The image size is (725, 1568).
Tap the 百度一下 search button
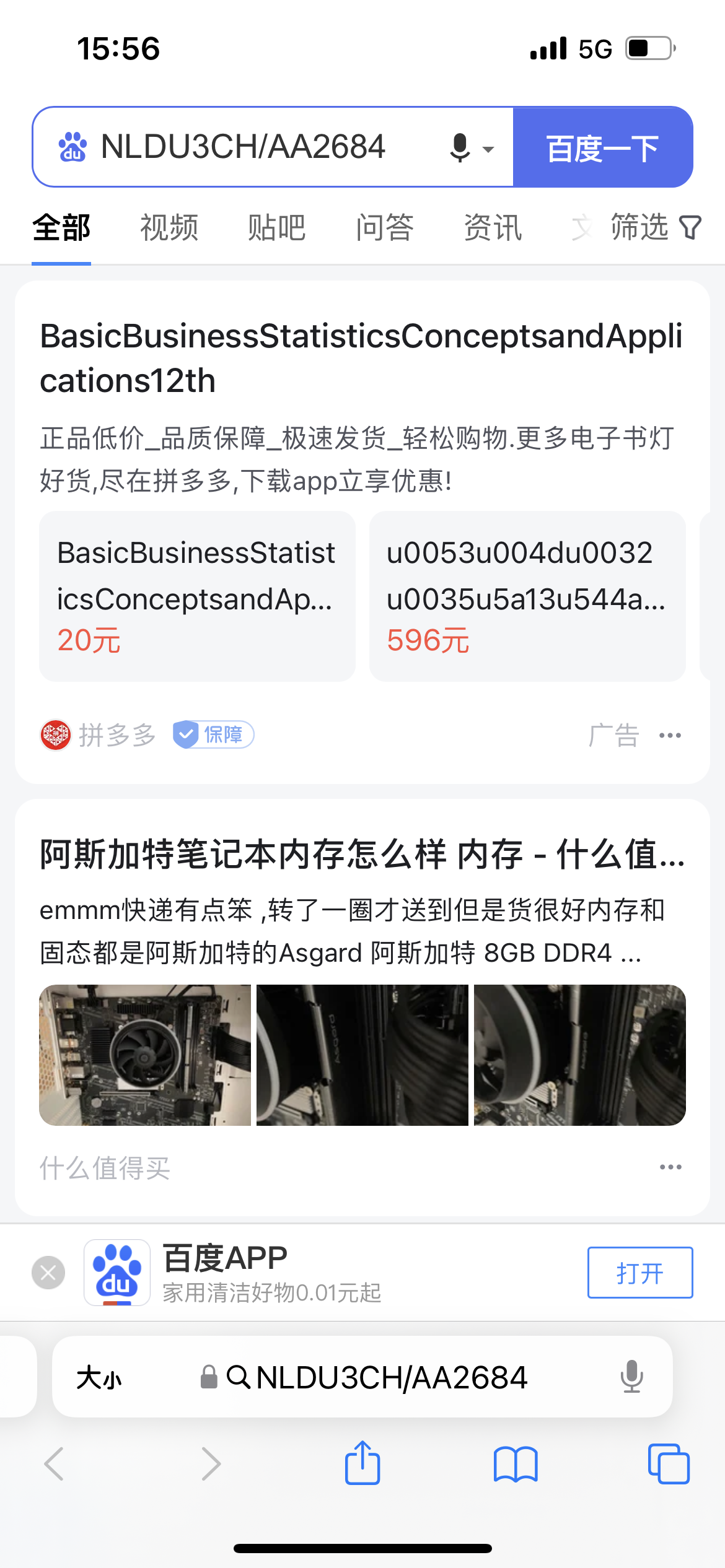point(602,147)
